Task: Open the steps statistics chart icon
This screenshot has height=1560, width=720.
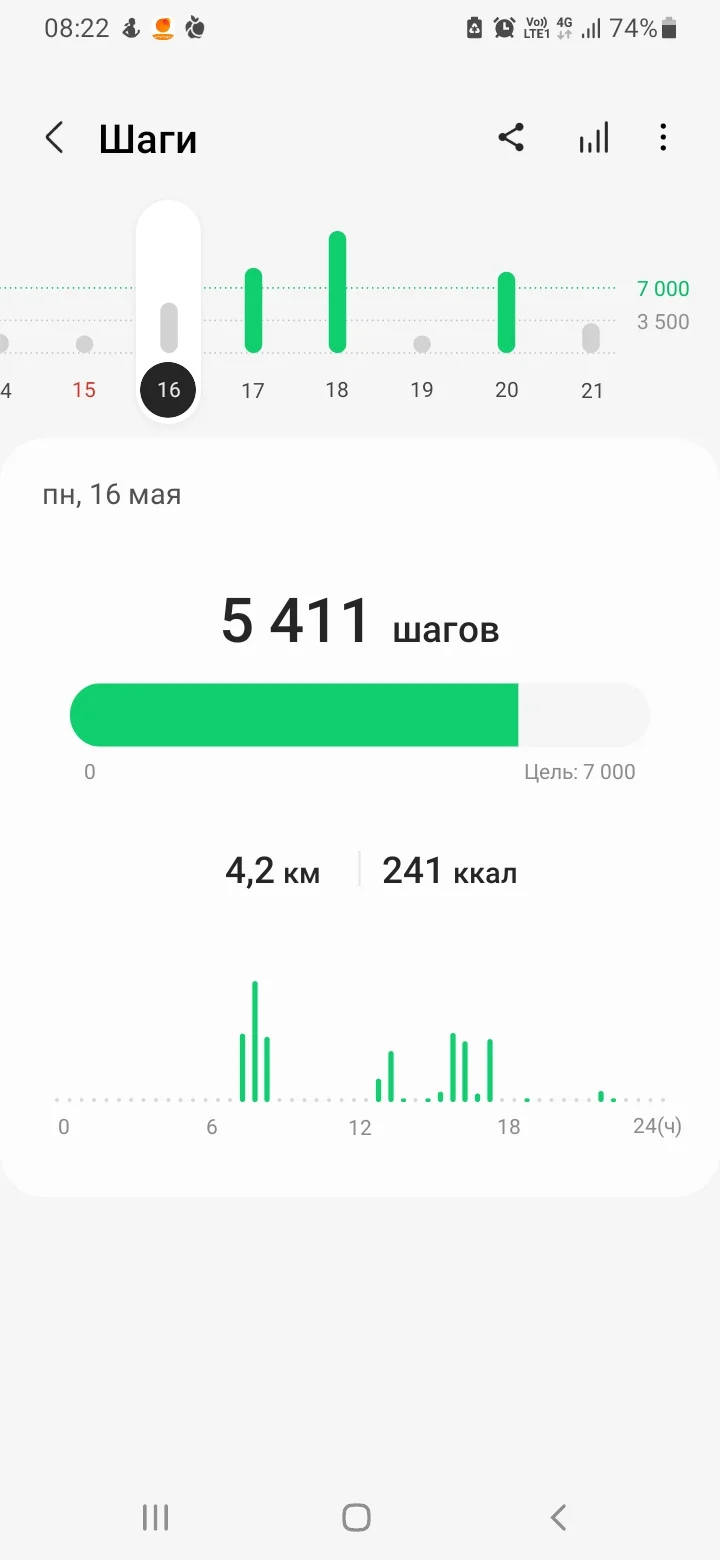Action: 594,138
